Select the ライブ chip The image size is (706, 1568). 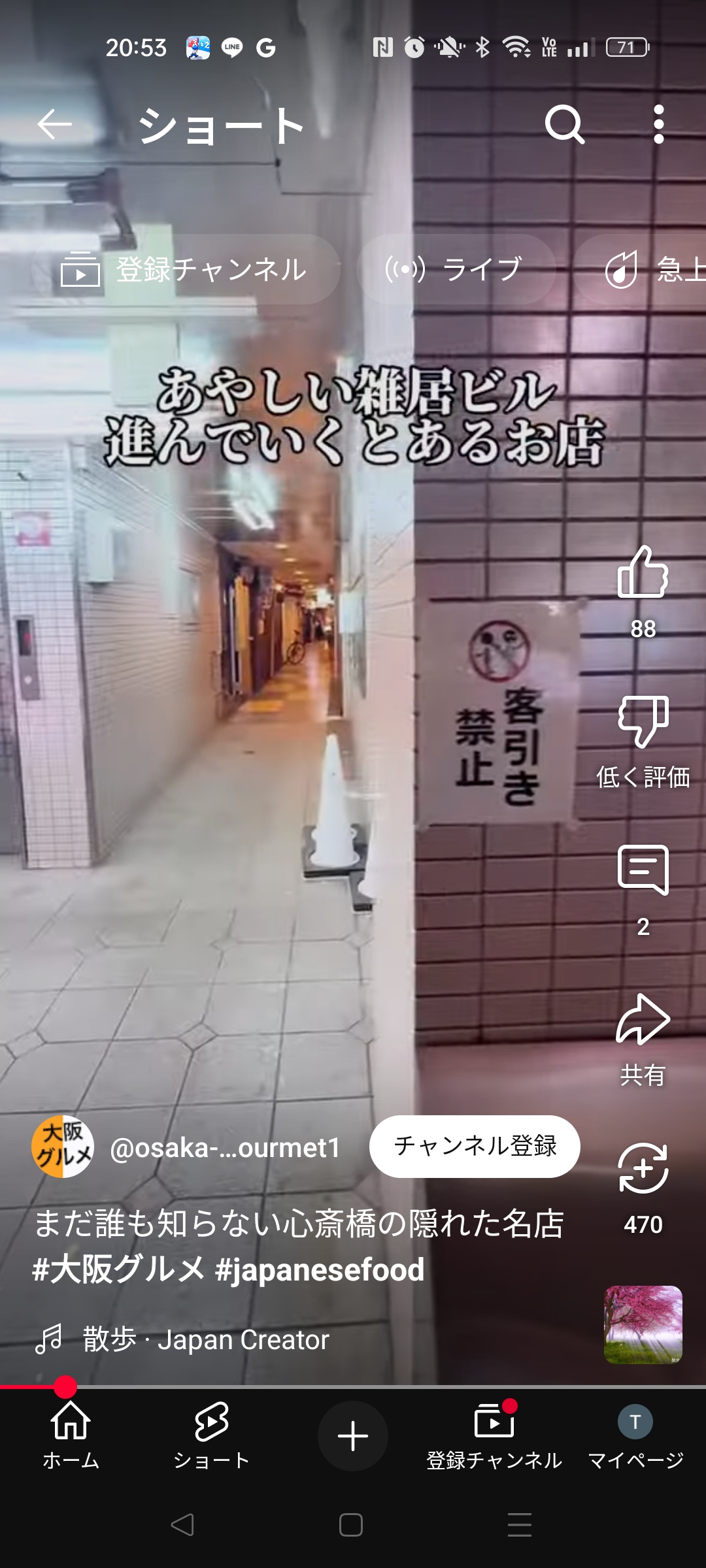456,269
